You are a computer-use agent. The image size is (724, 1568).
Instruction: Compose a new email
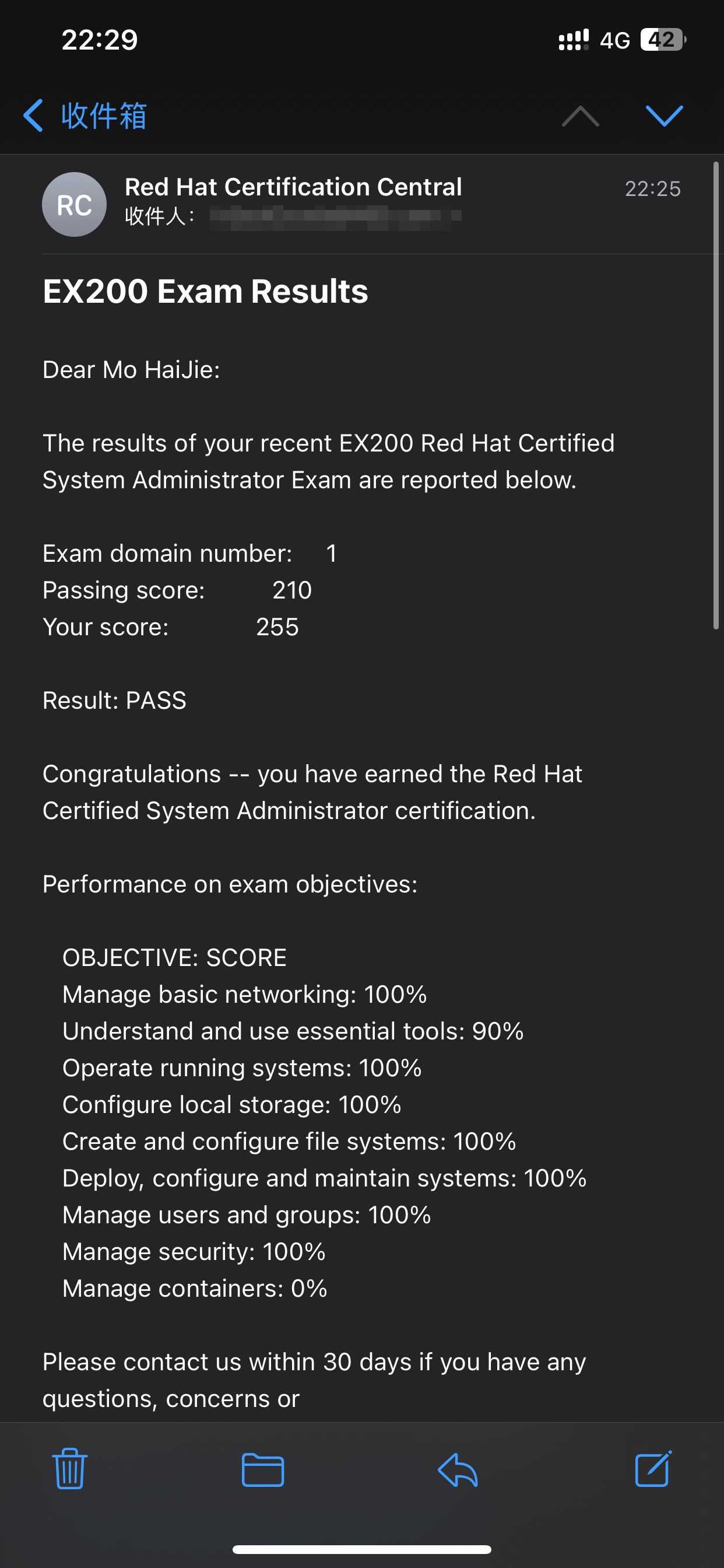(x=653, y=1469)
